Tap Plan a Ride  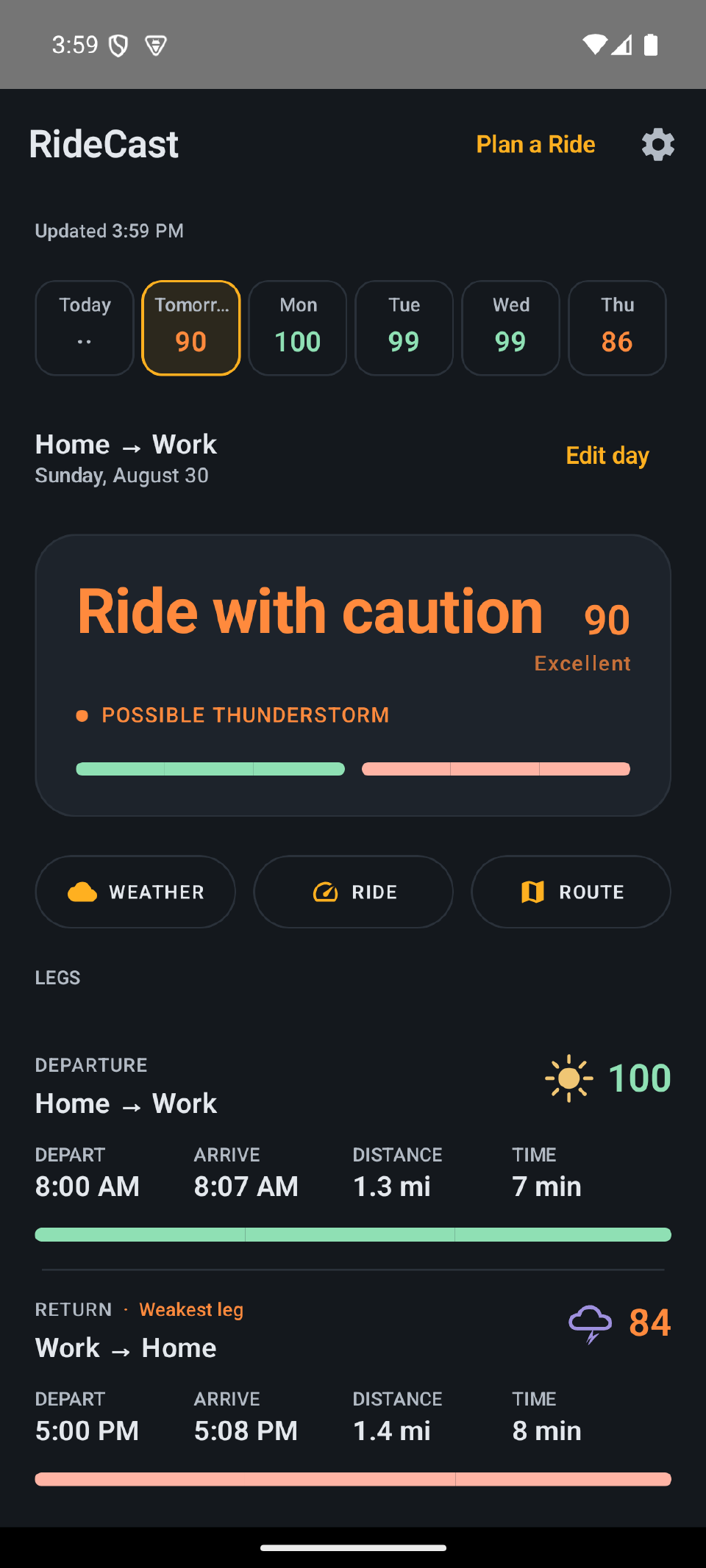click(535, 145)
